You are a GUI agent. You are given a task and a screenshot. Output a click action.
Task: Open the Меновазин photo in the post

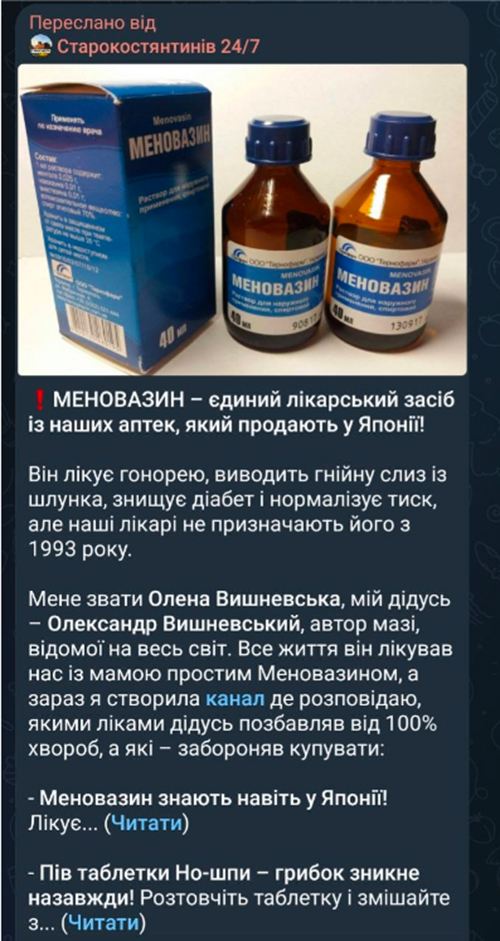click(242, 220)
